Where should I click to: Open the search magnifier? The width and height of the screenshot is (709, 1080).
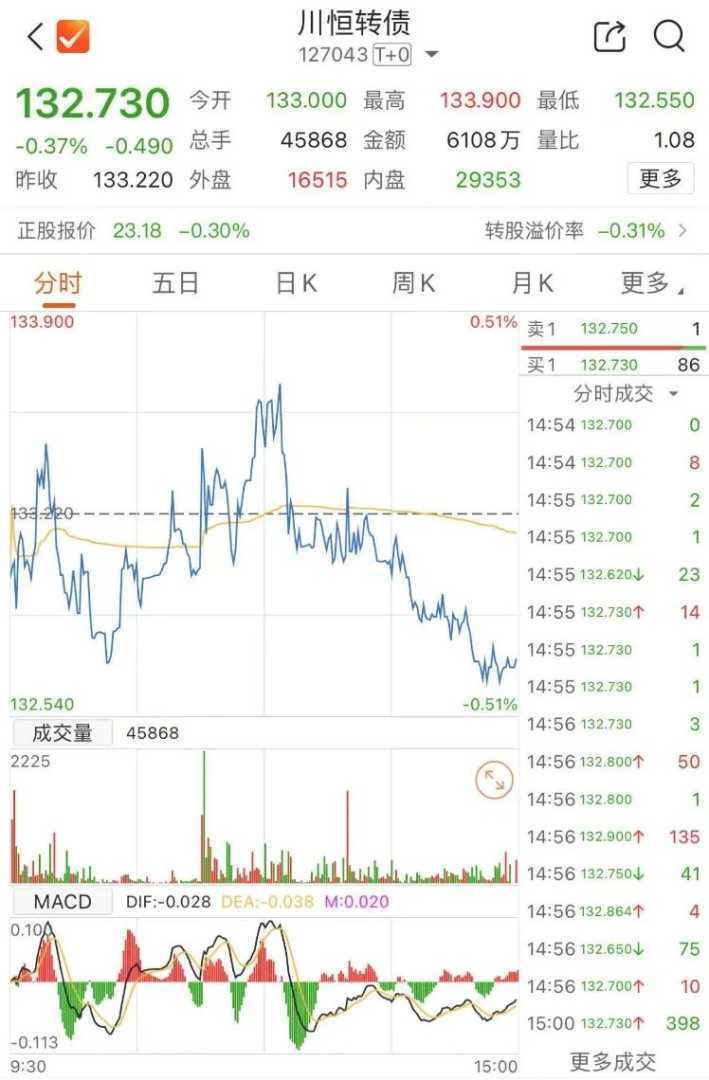pos(669,37)
